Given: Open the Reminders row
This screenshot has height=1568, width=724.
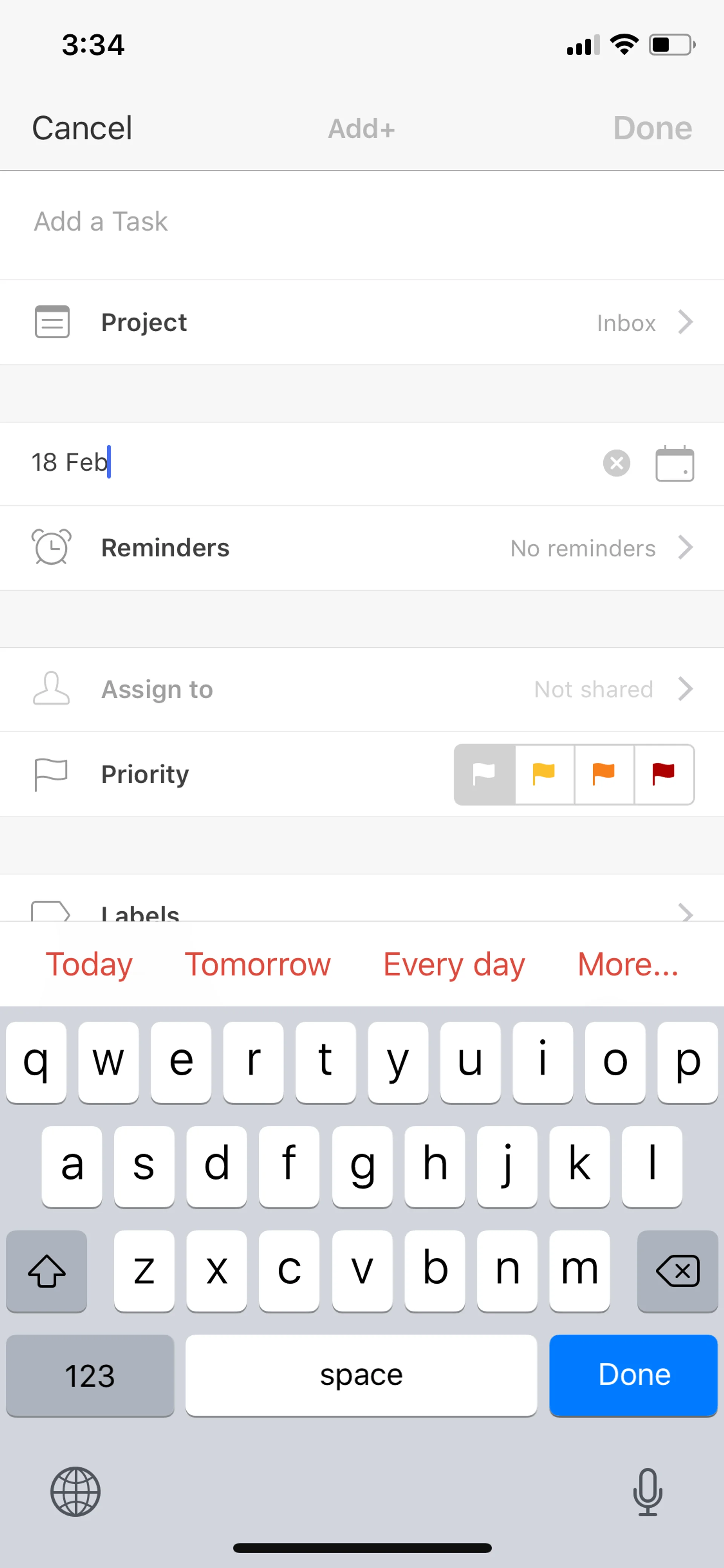Looking at the screenshot, I should 362,548.
